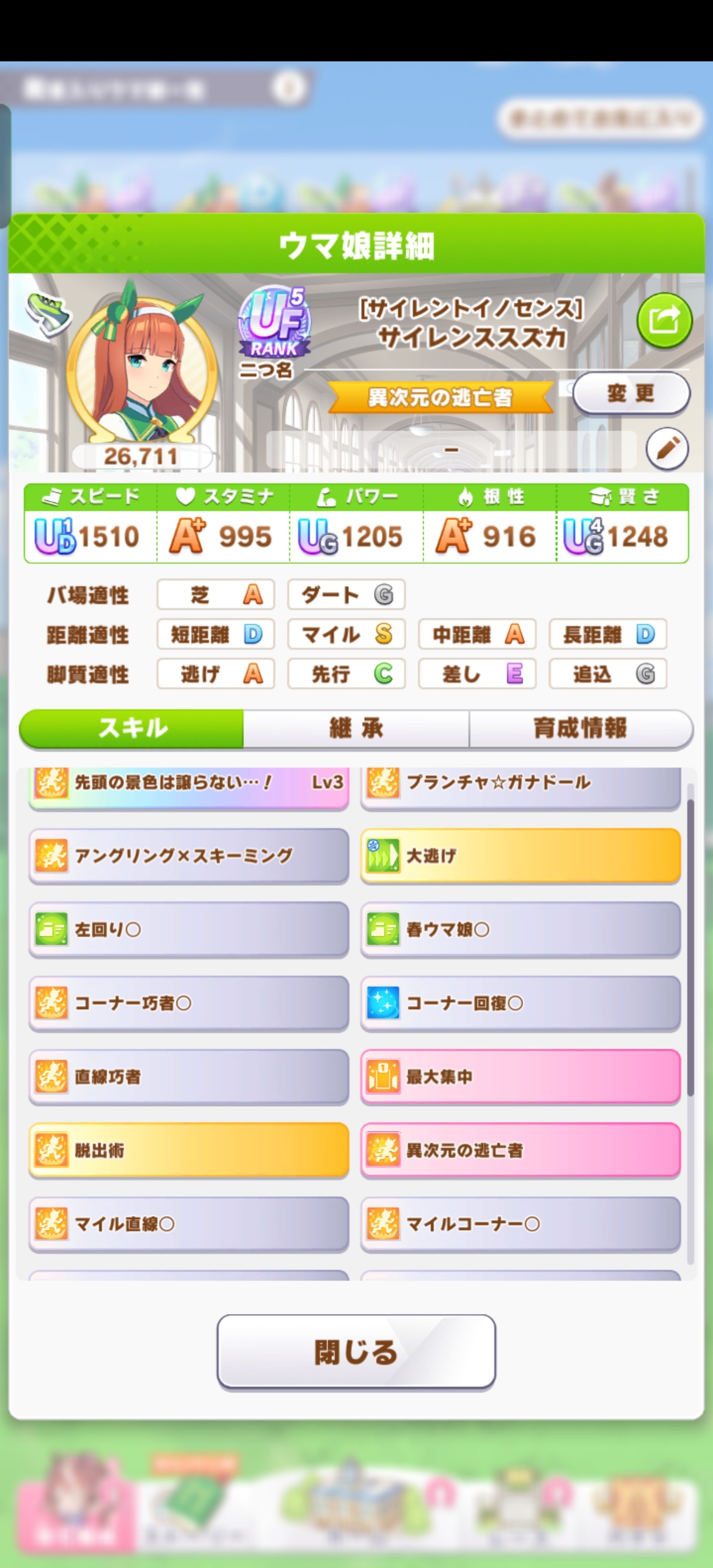View アングリング×スキーミング skill info
Viewport: 713px width, 1568px height.
tap(189, 856)
